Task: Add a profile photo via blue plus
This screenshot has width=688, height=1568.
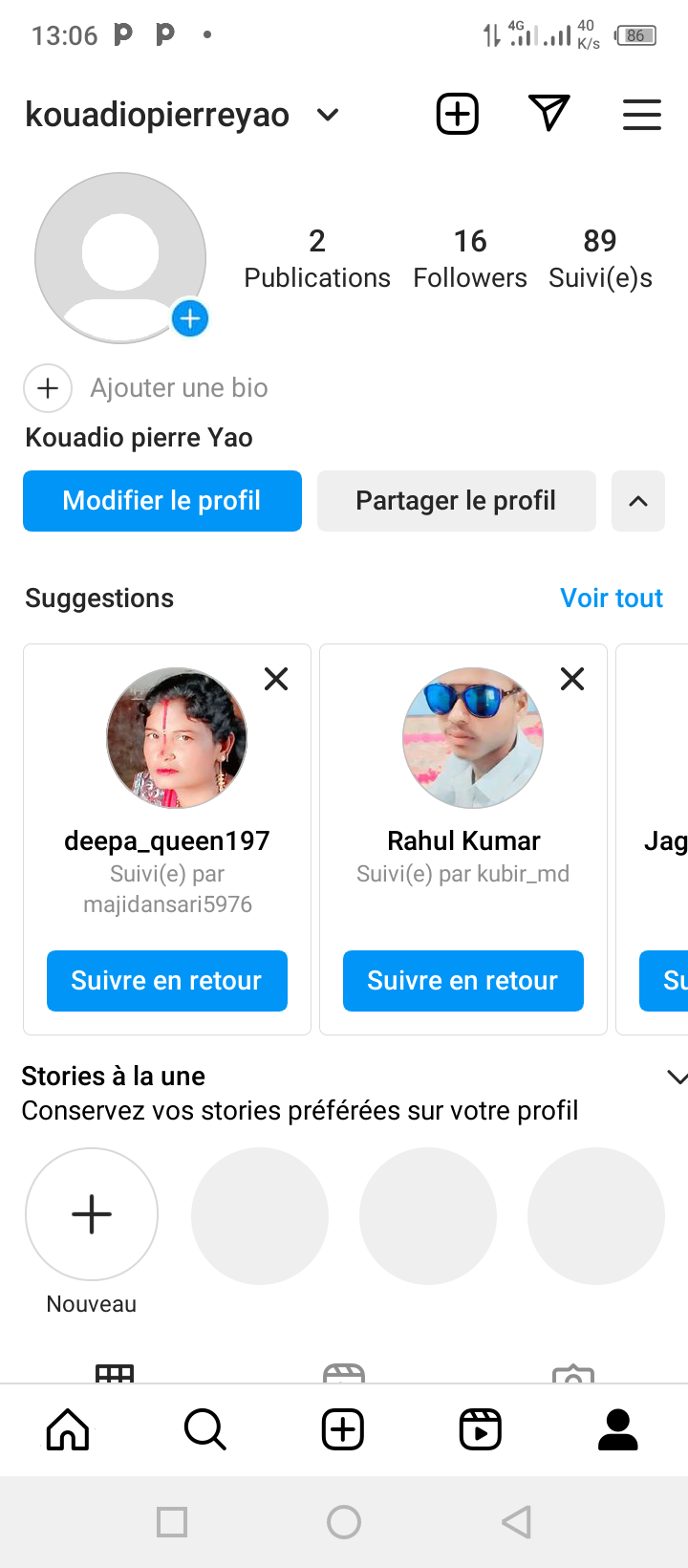Action: tap(190, 318)
